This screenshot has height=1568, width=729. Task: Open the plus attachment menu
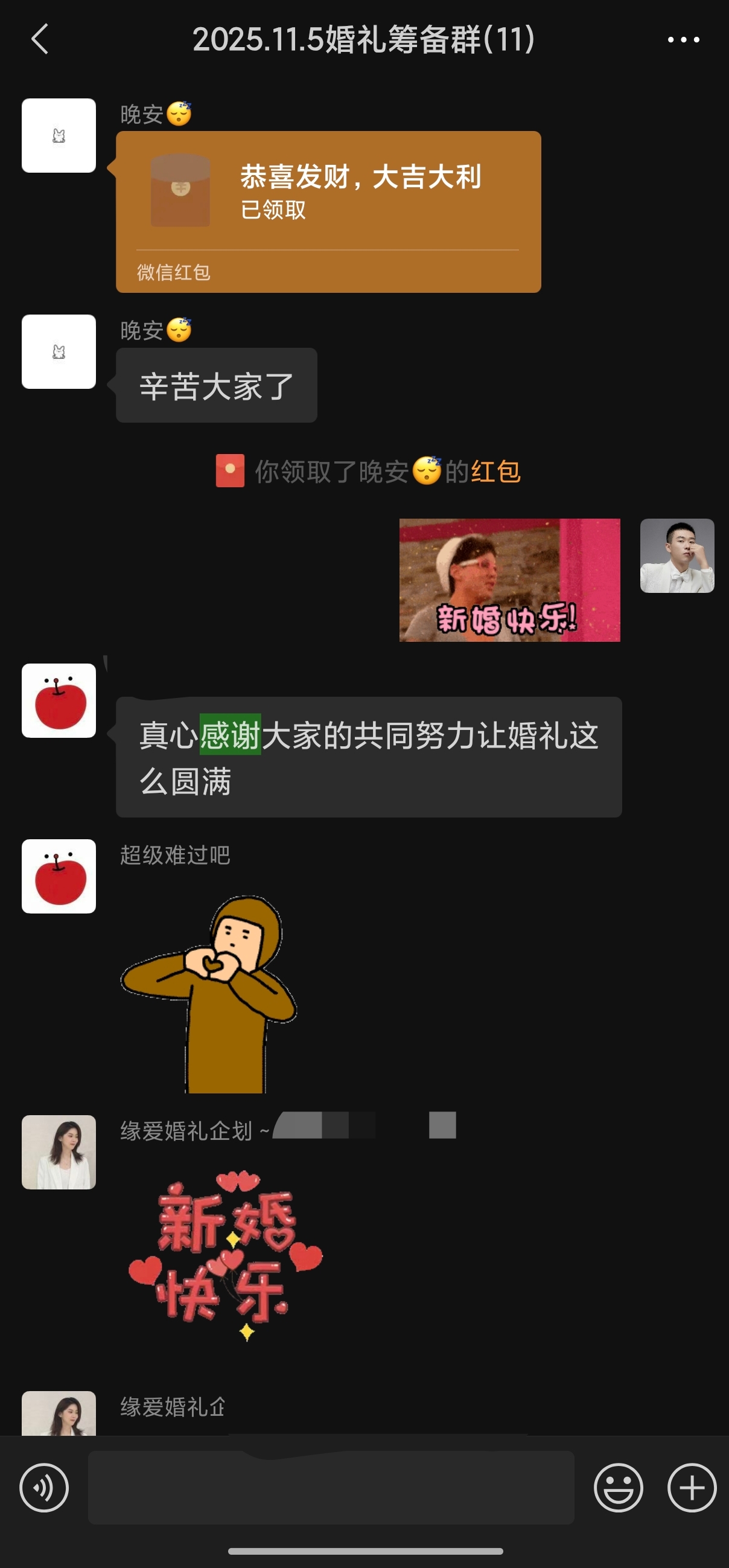691,1488
